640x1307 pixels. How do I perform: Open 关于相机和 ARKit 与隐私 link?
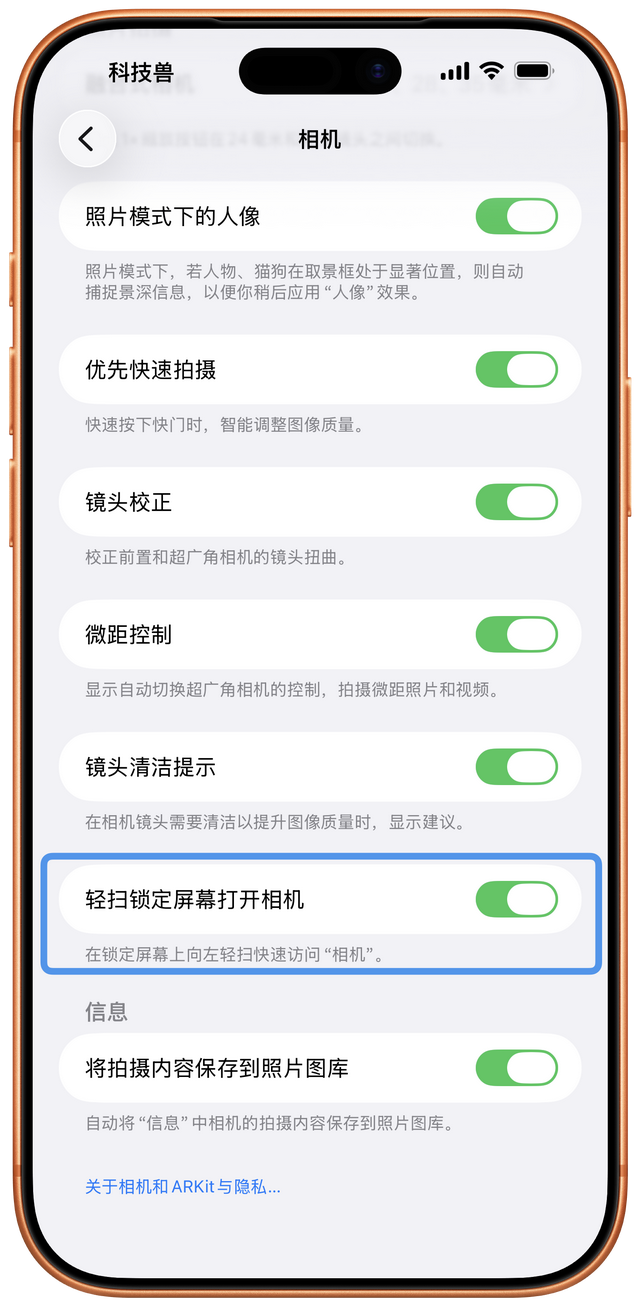[183, 1187]
